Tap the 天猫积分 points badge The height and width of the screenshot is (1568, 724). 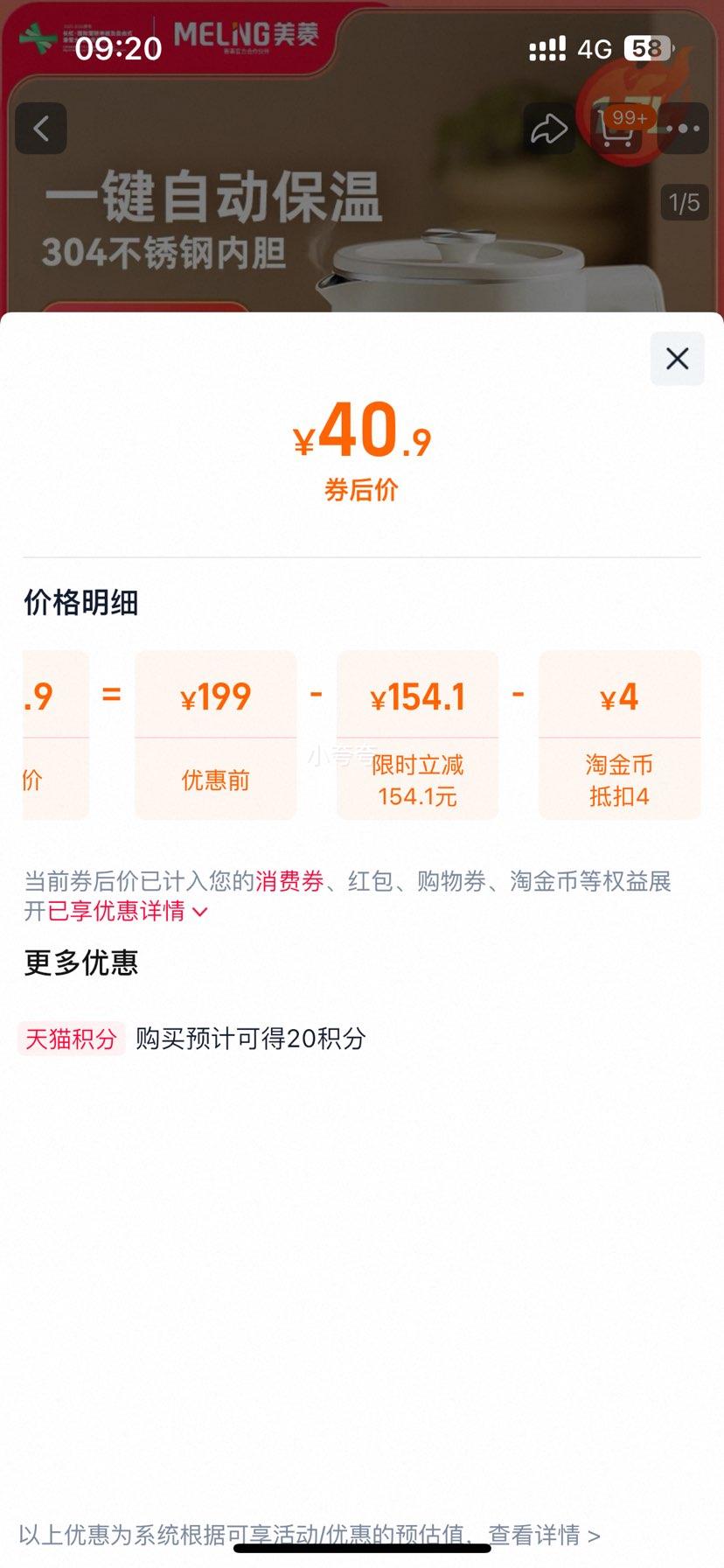point(70,1039)
